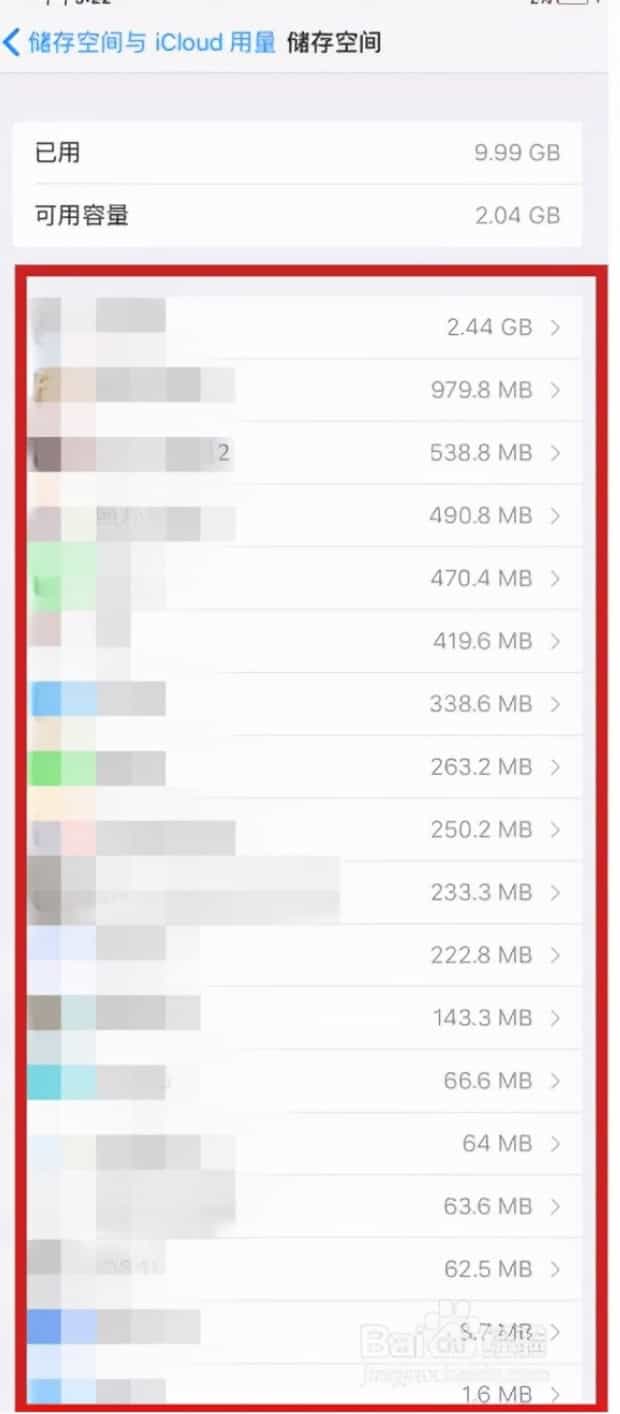Screen dimensions: 620x1414
Task: Open the app row using 538.8 MB
Action: (x=305, y=453)
